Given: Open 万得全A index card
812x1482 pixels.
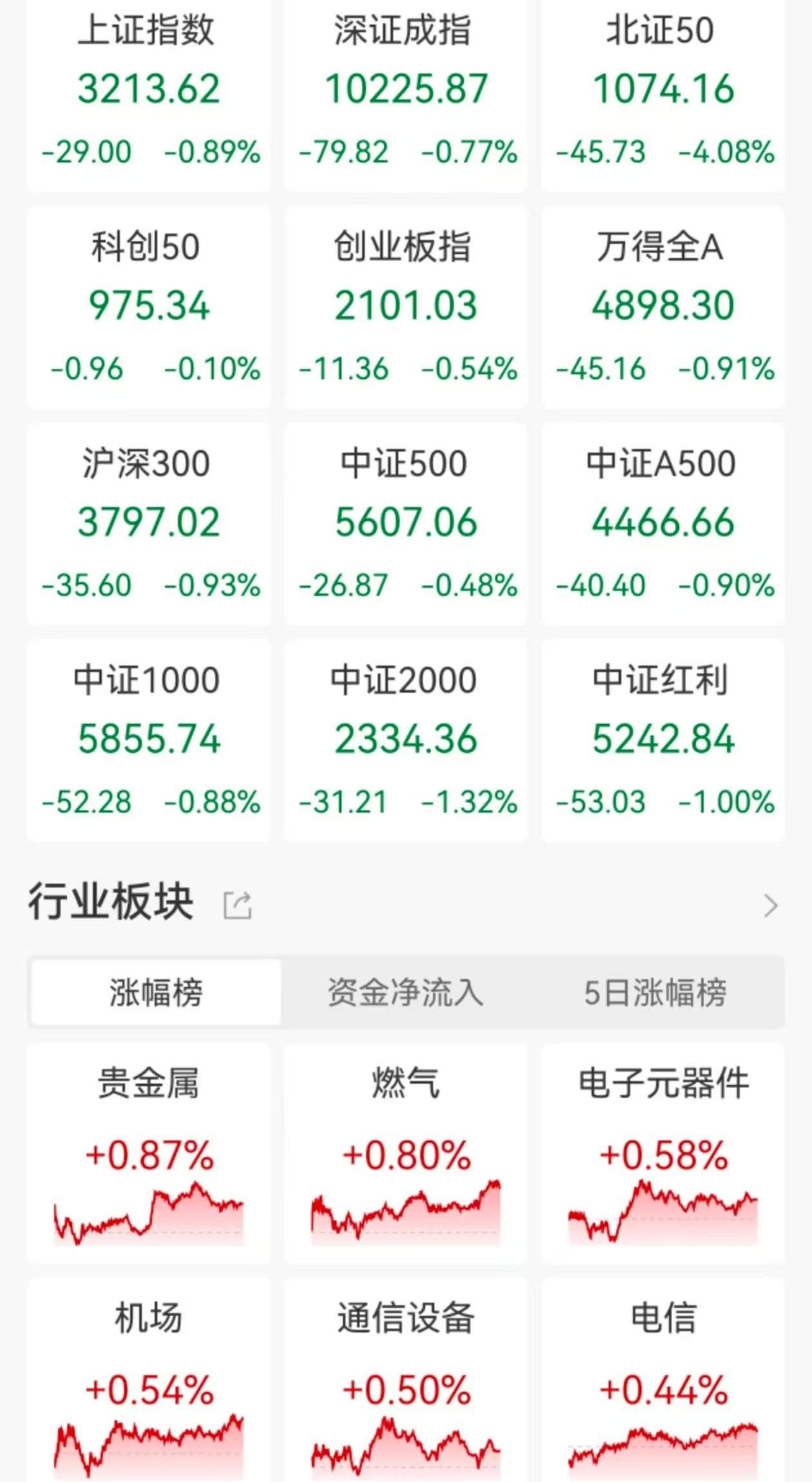Looking at the screenshot, I should point(663,307).
